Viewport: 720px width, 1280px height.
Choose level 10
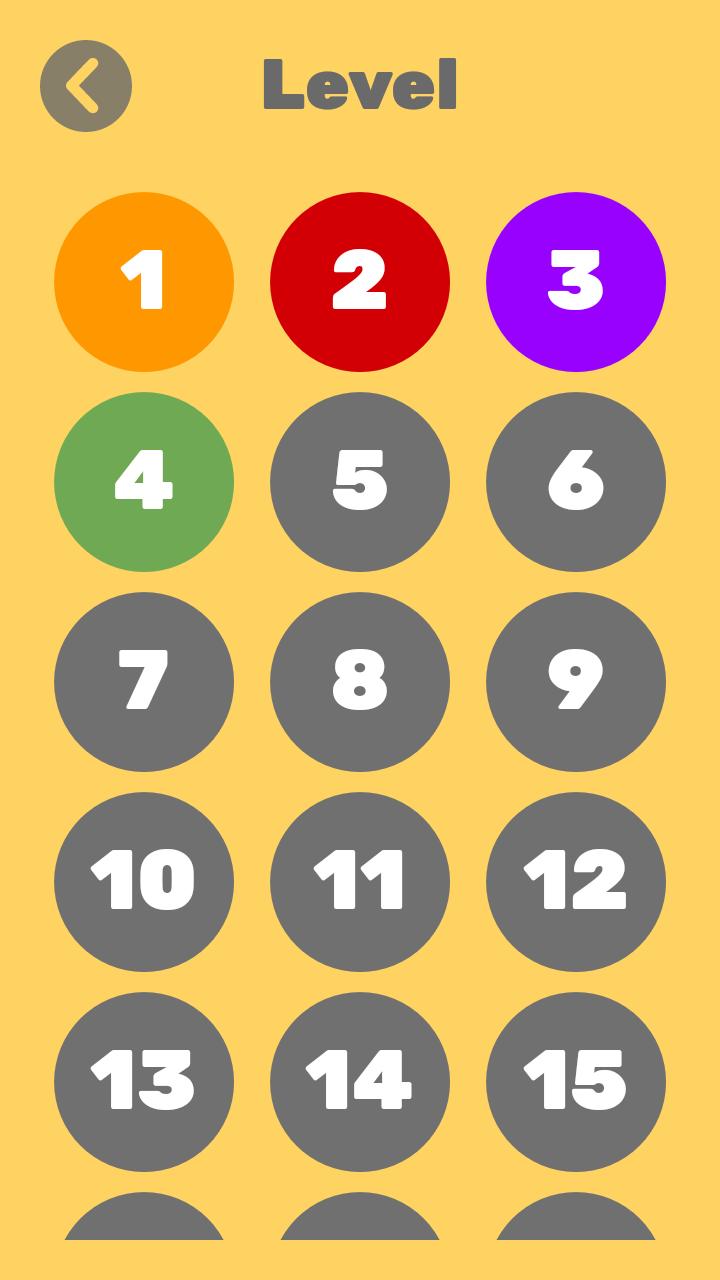point(144,882)
